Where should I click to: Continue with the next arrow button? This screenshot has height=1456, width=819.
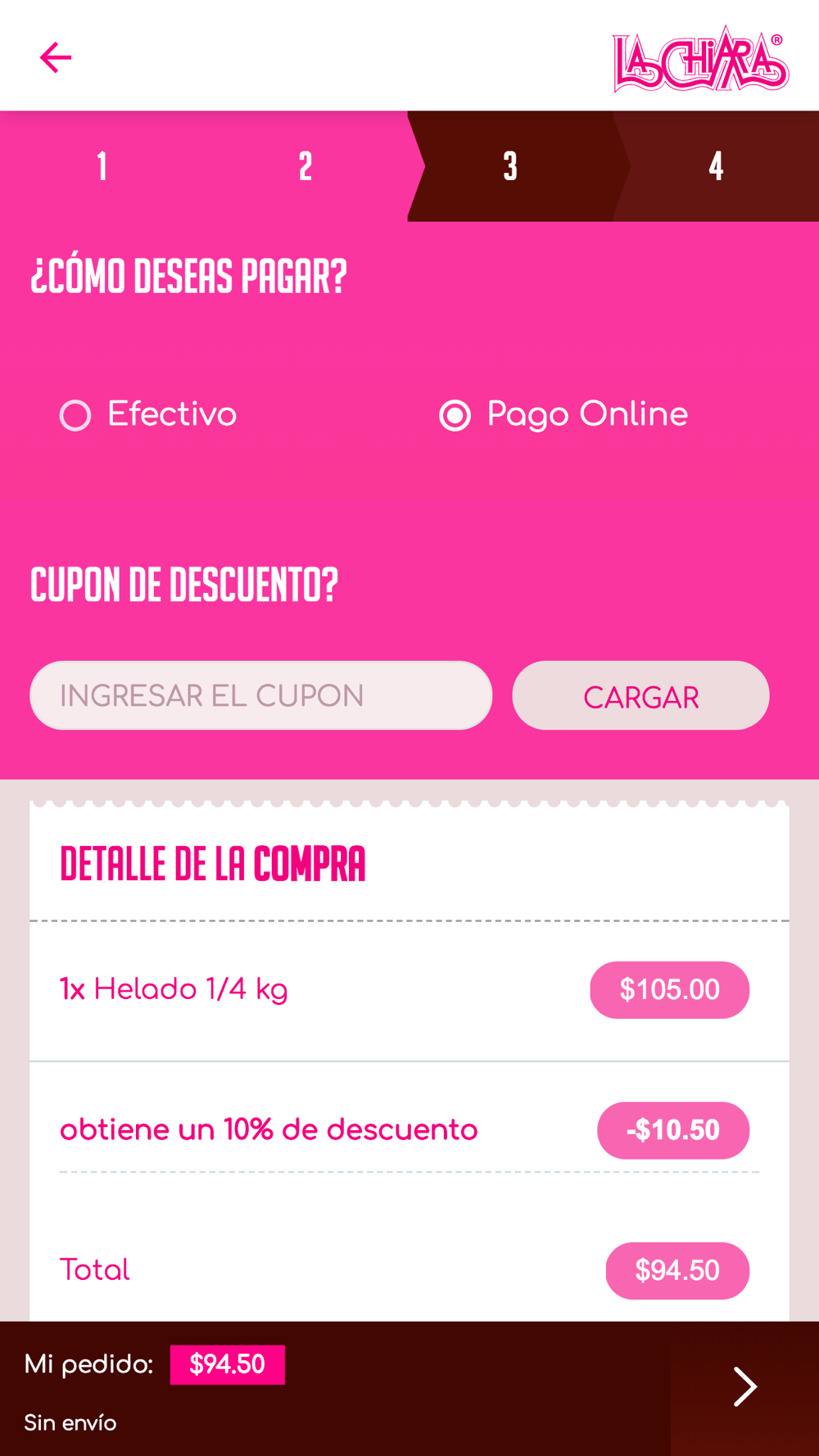coord(744,1387)
